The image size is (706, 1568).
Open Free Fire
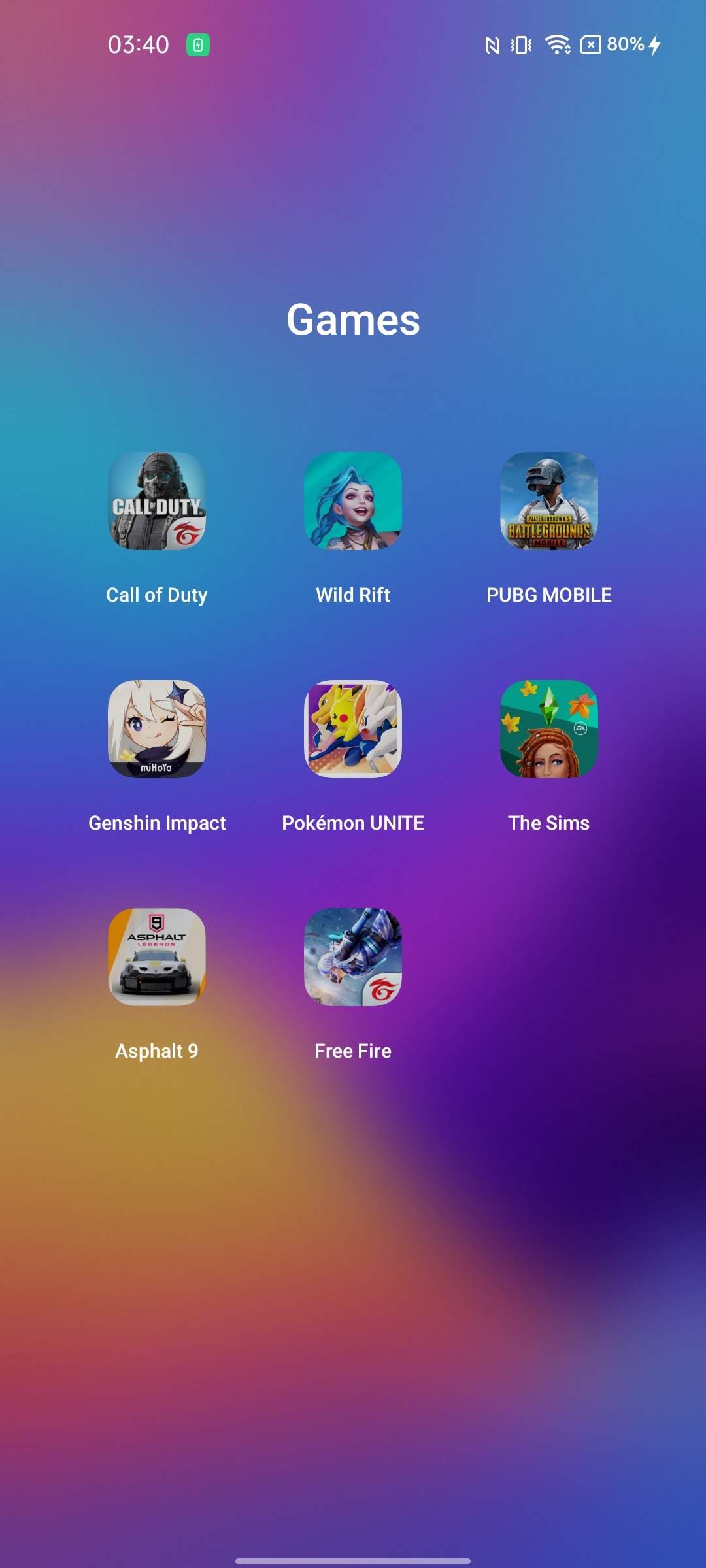(353, 957)
